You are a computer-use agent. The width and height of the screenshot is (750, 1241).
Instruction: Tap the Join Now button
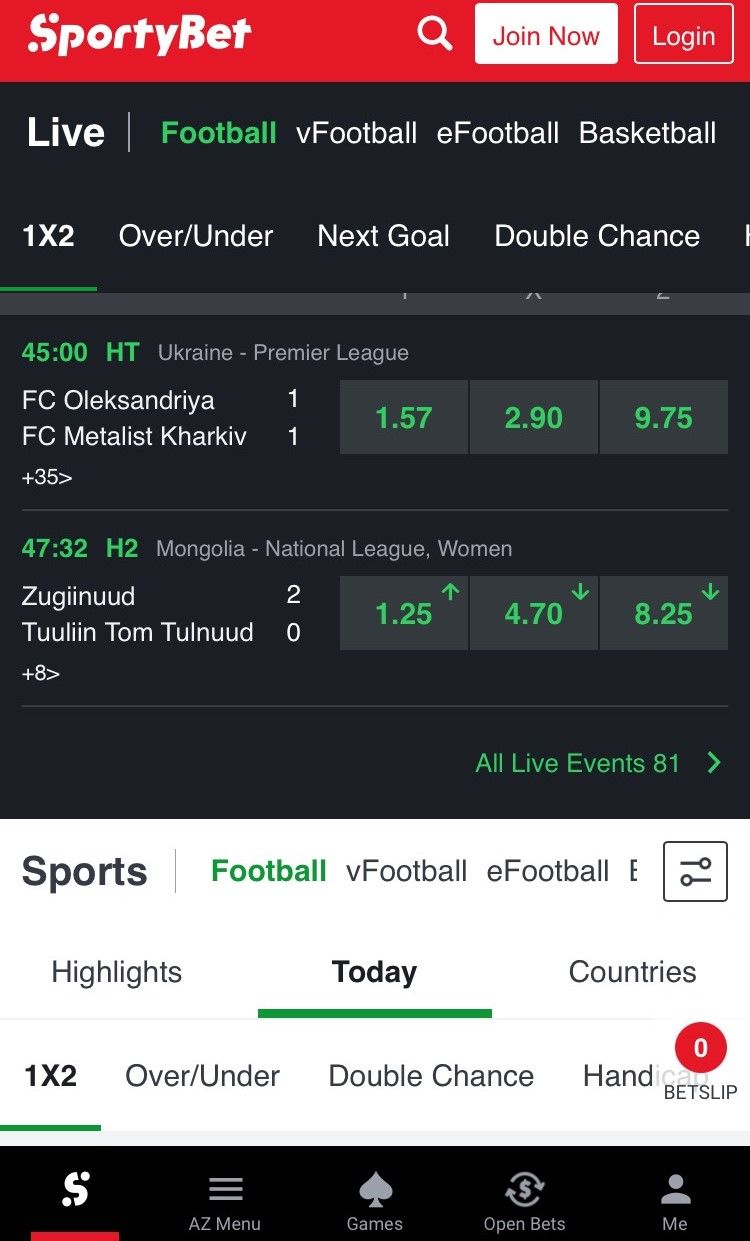pyautogui.click(x=546, y=35)
